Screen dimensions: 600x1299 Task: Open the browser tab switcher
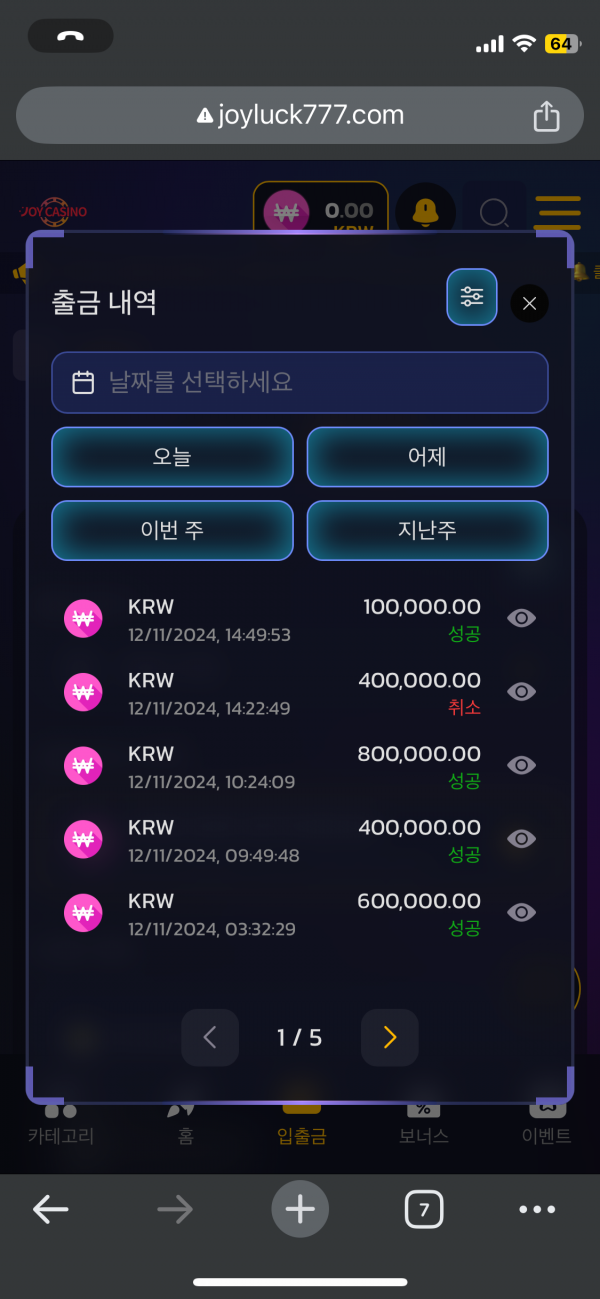[424, 1210]
